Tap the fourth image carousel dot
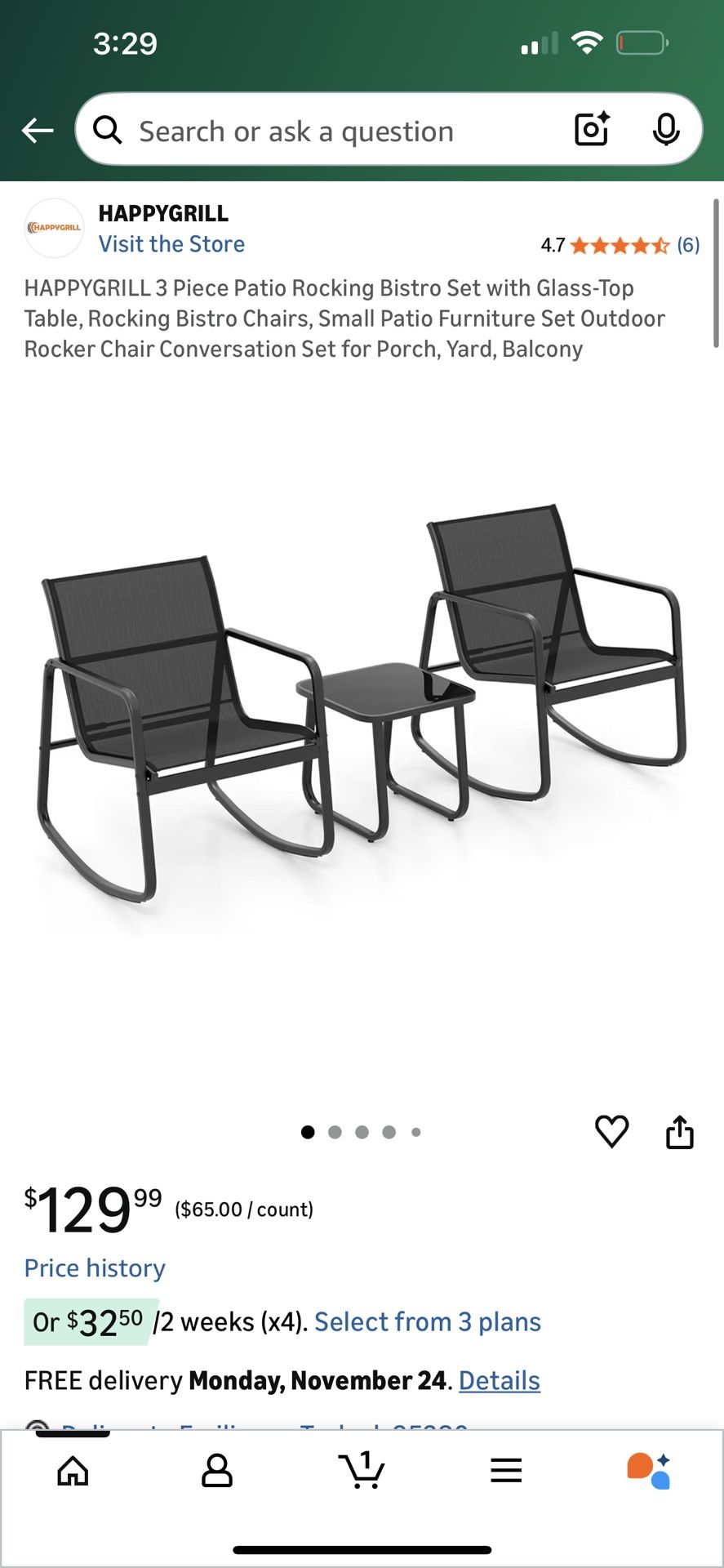Viewport: 724px width, 1568px height. (389, 1132)
